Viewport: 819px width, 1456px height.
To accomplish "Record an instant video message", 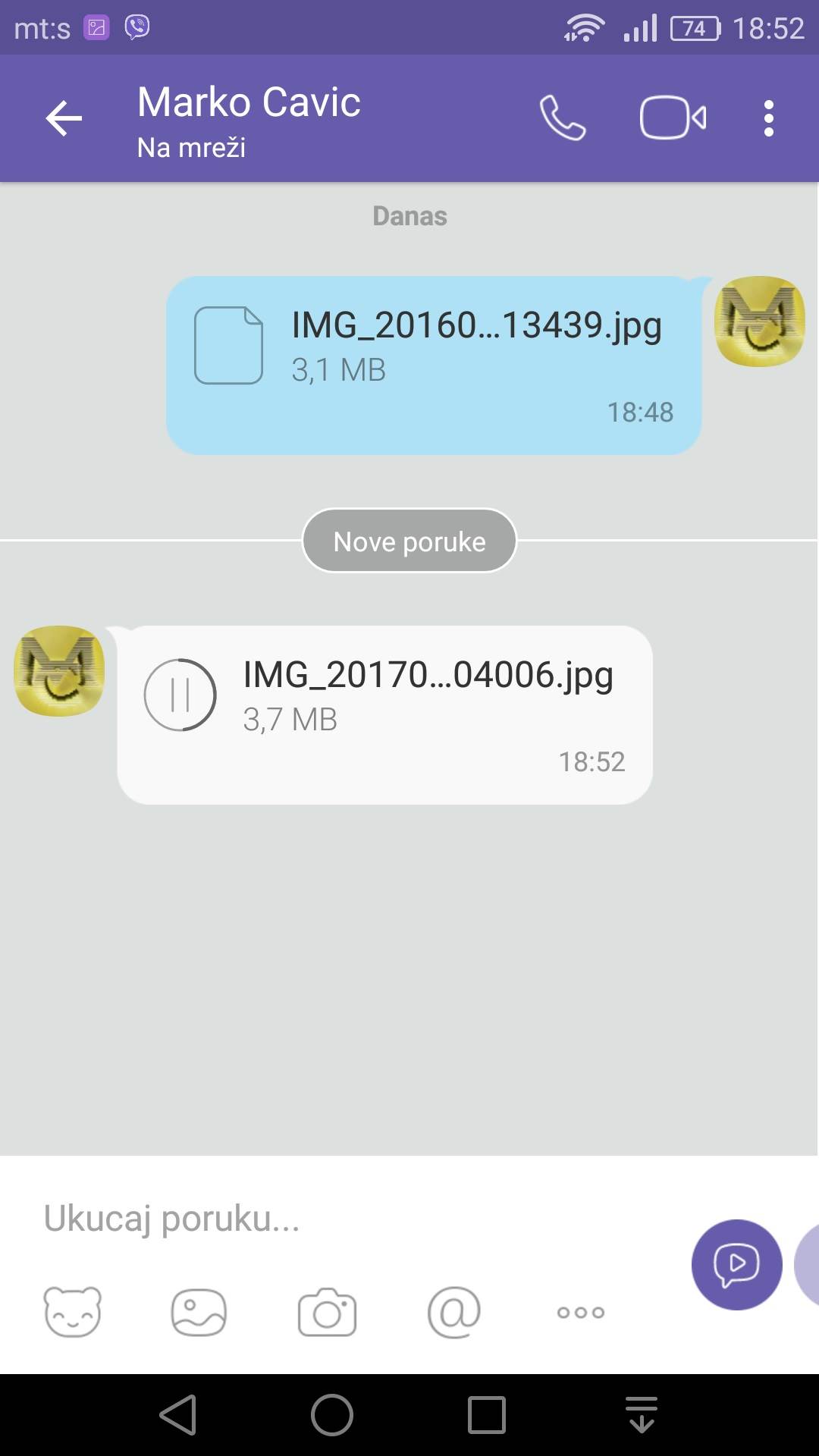I will click(736, 1264).
